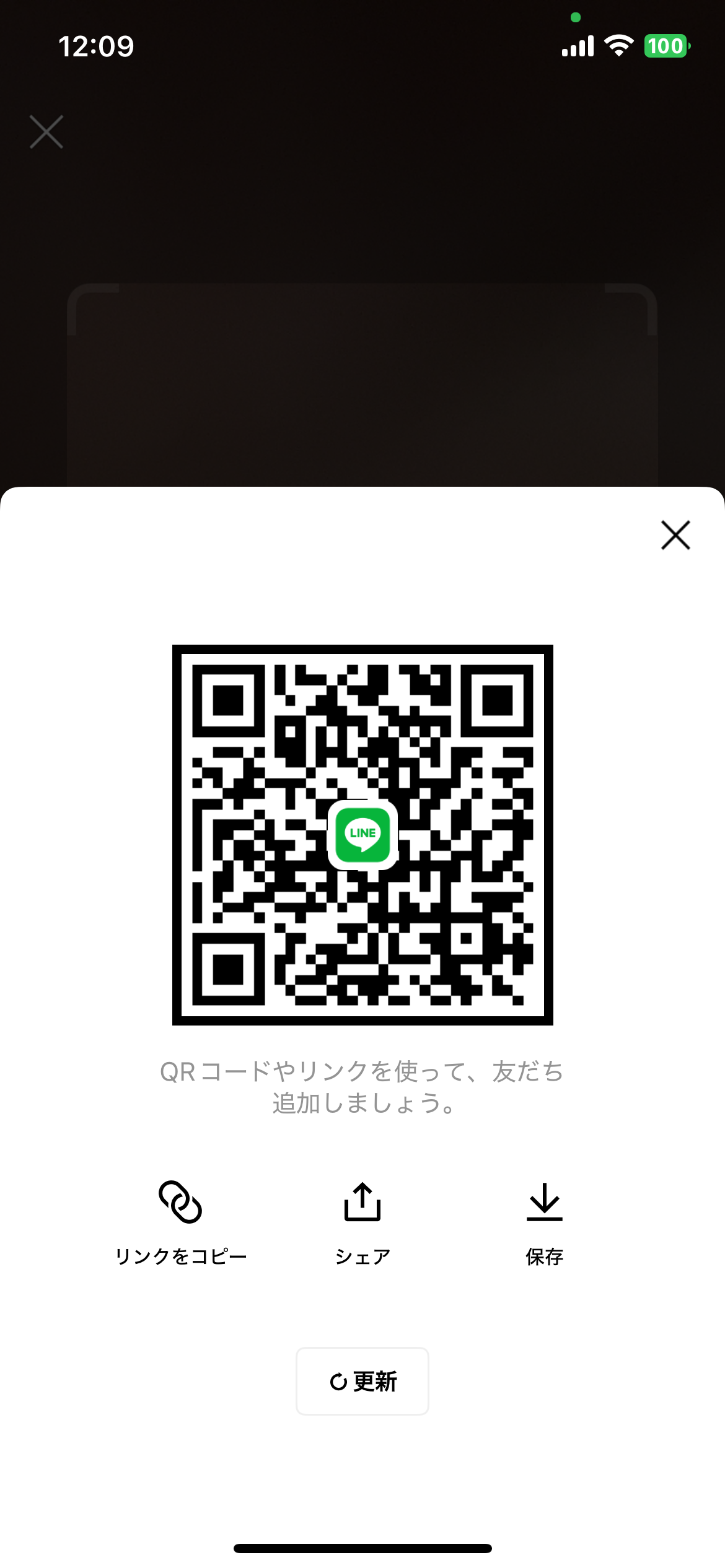The height and width of the screenshot is (1568, 725).
Task: Close the QR scanner screen behind
Action: (46, 132)
